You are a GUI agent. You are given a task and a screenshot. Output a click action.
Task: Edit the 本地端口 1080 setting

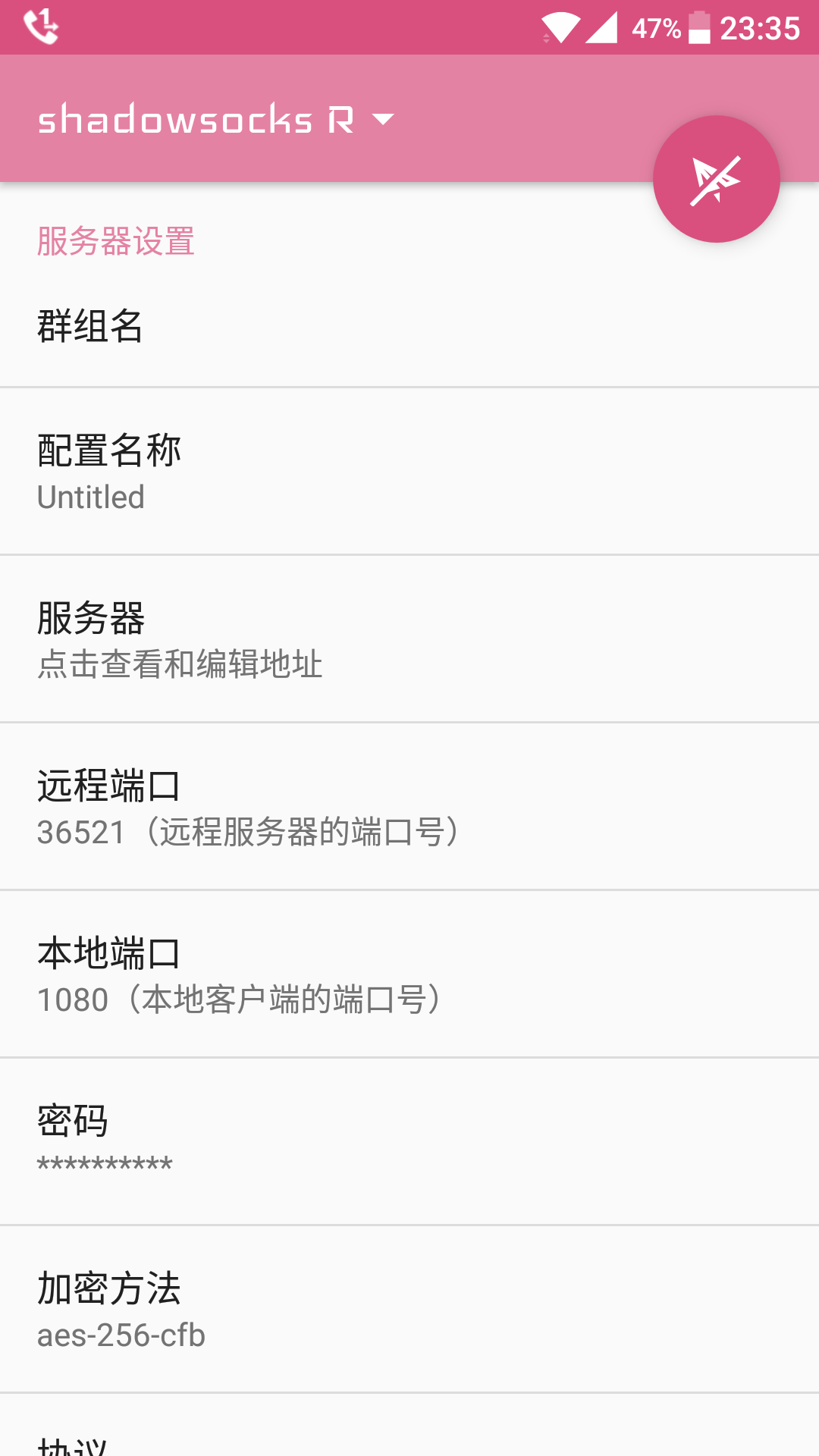pos(409,974)
